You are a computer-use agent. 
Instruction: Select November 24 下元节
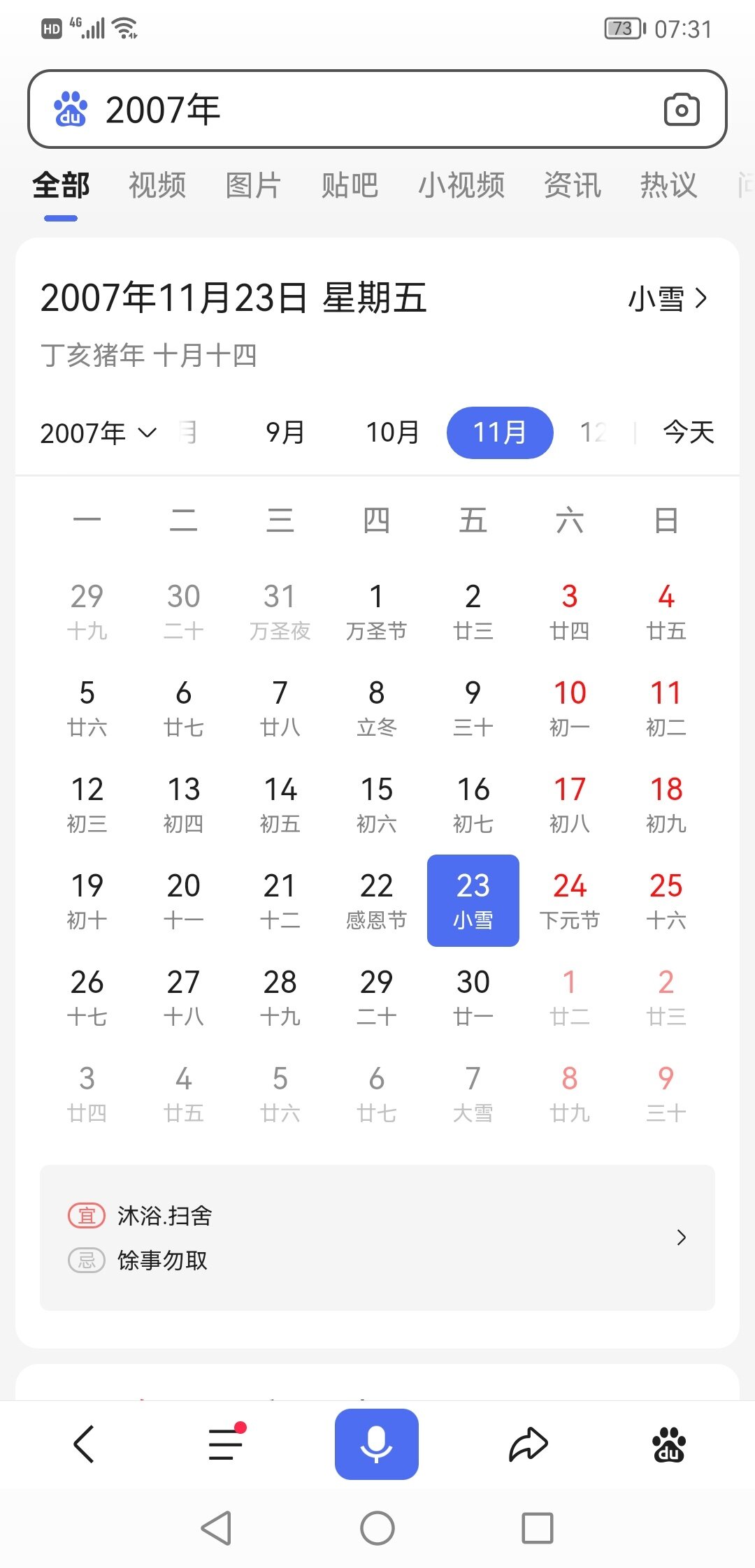tap(570, 900)
